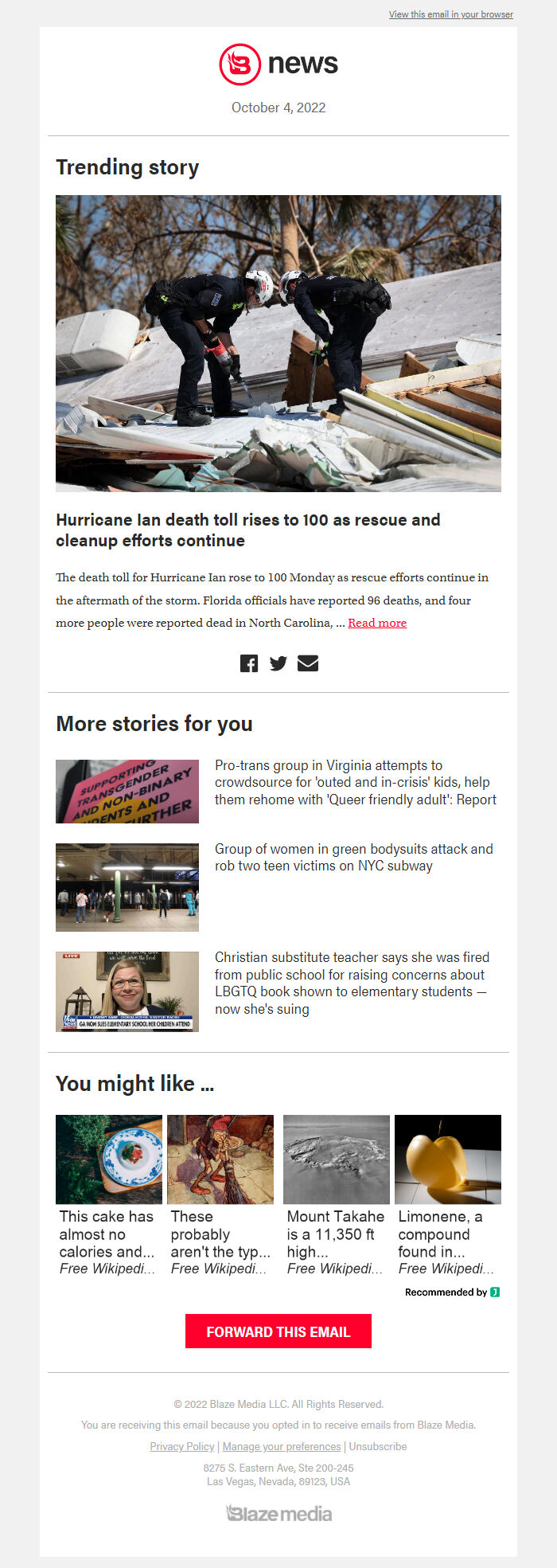Open the Mount Takahe recommendation card

coord(336,1195)
